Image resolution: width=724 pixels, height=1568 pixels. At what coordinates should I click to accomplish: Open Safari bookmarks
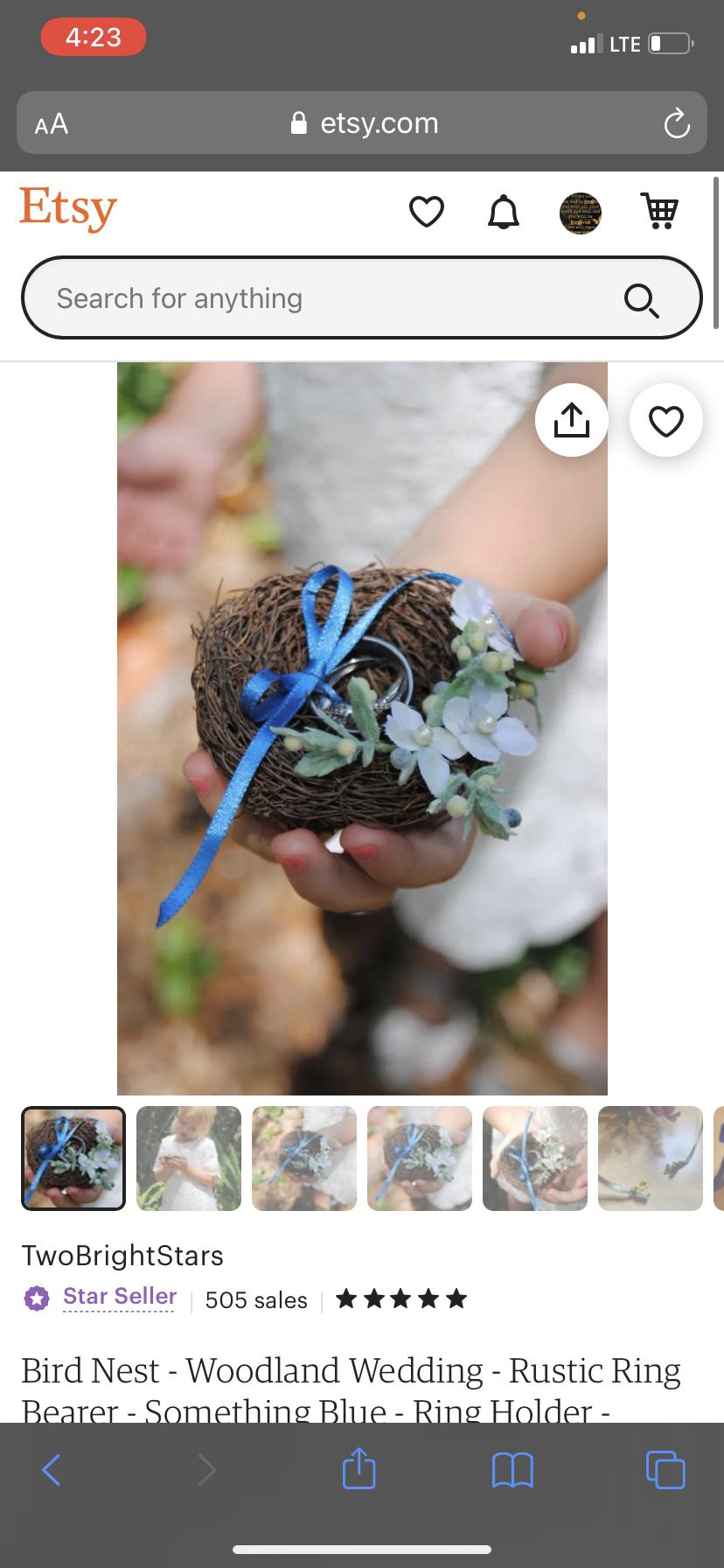pos(512,1469)
